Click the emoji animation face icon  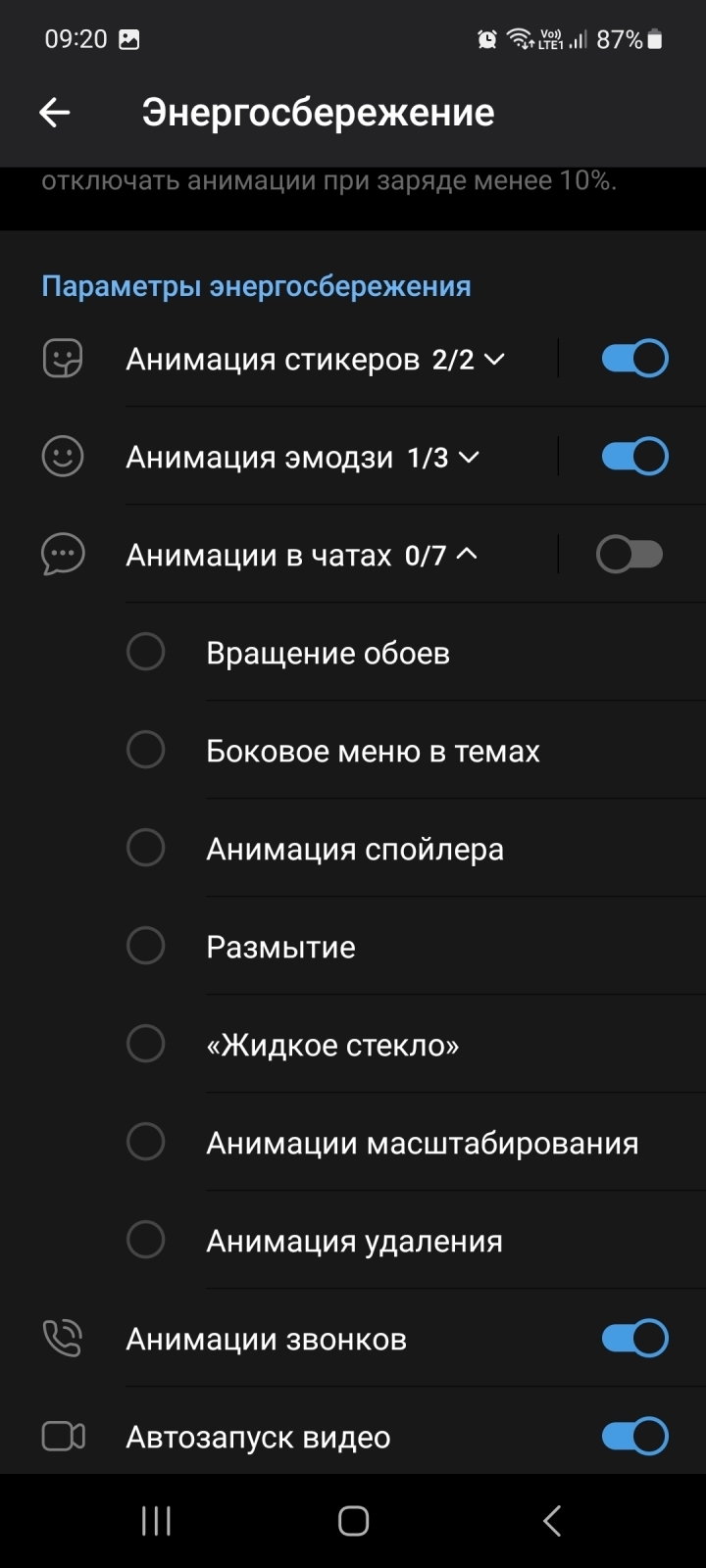[x=63, y=456]
